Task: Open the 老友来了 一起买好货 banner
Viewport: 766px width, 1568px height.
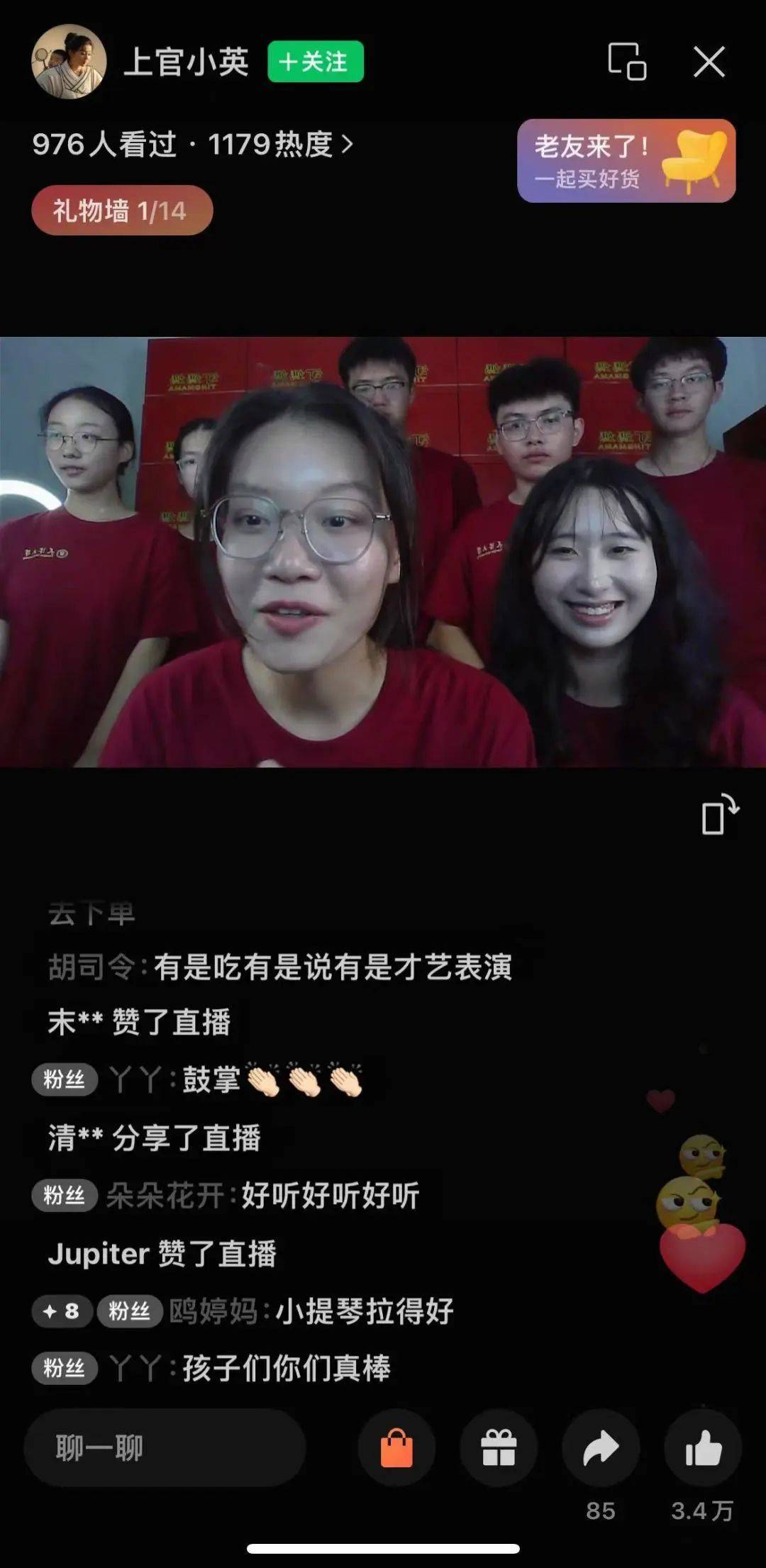Action: 626,161
